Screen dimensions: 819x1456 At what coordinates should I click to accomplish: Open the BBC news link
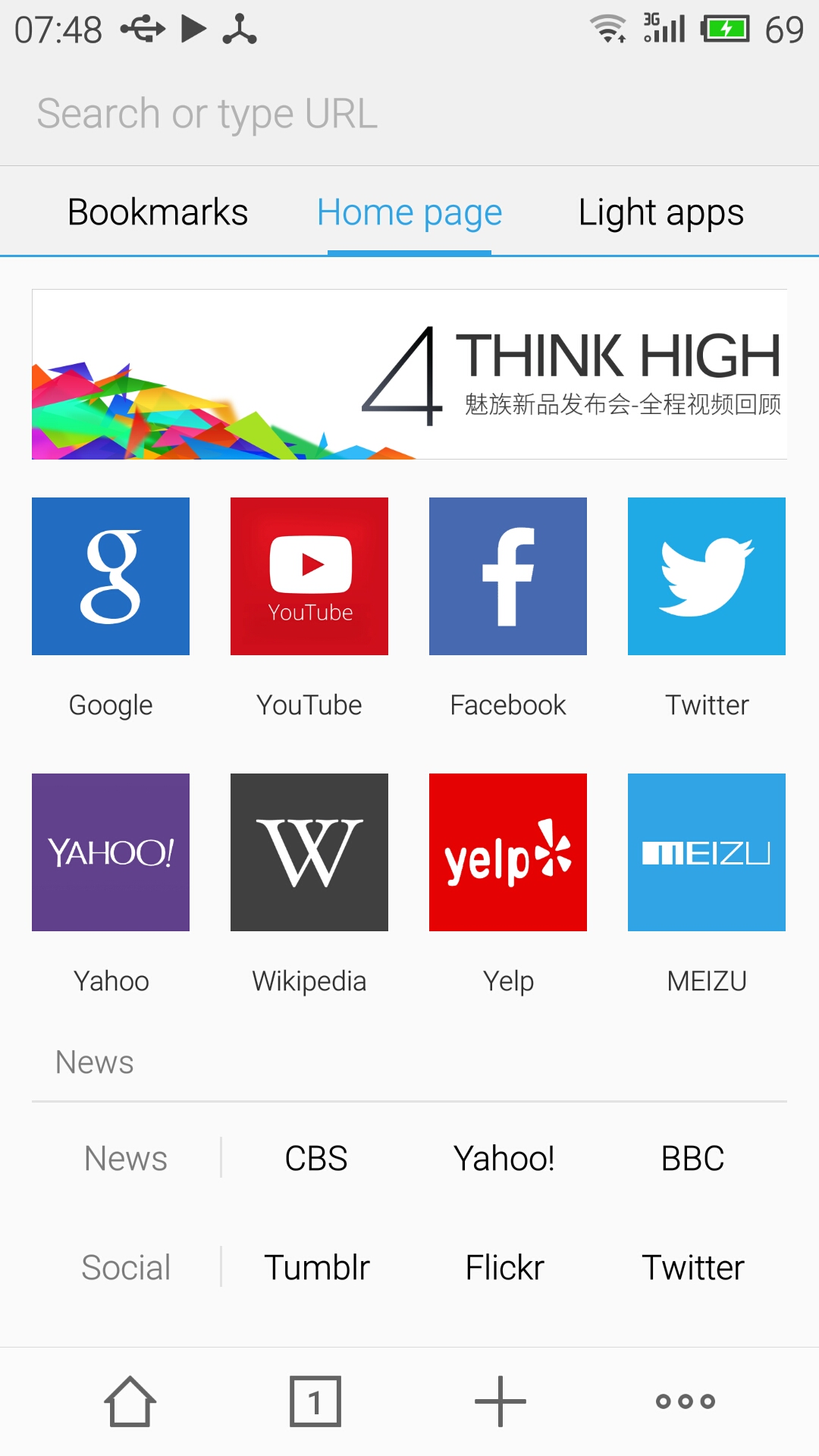[692, 1159]
